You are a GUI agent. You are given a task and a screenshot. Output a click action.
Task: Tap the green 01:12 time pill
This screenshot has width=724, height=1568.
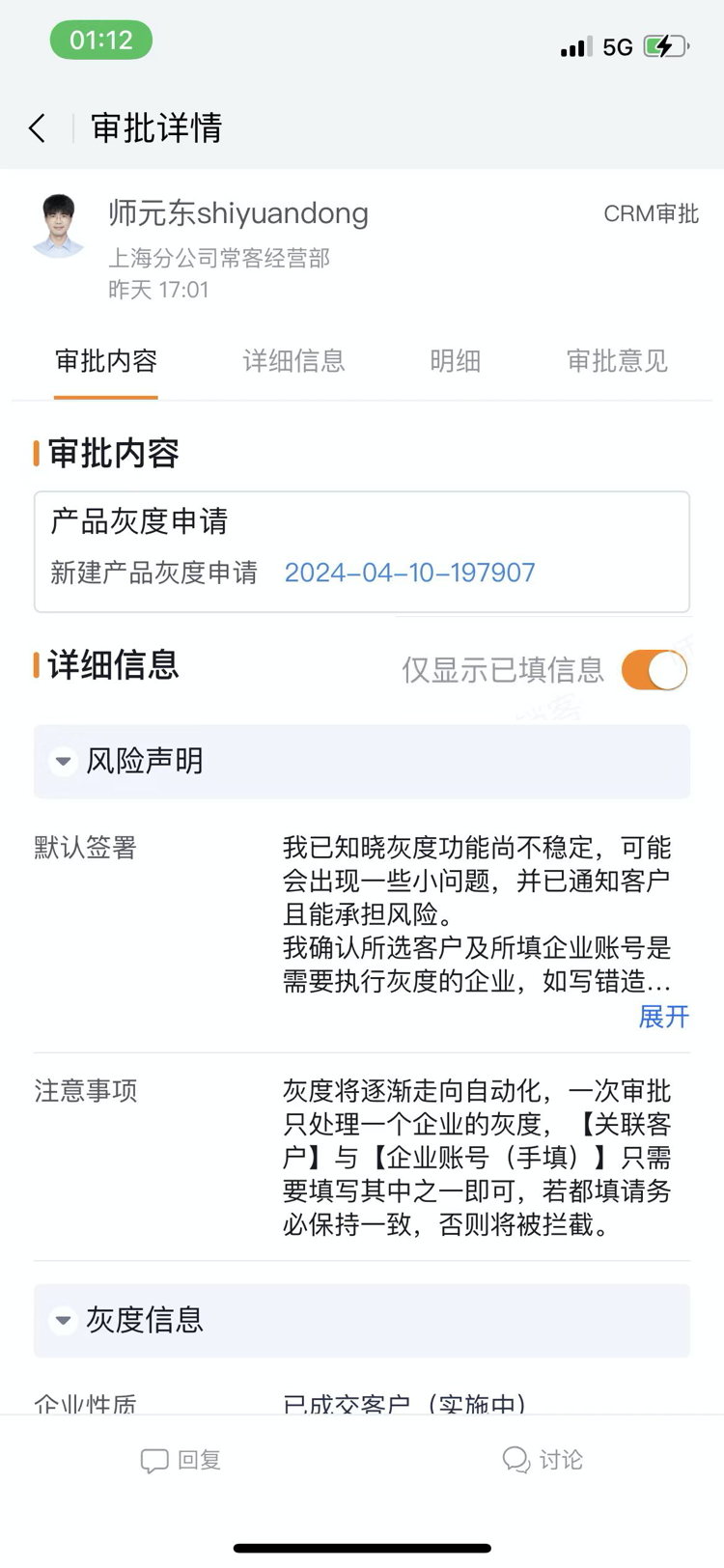coord(101,41)
